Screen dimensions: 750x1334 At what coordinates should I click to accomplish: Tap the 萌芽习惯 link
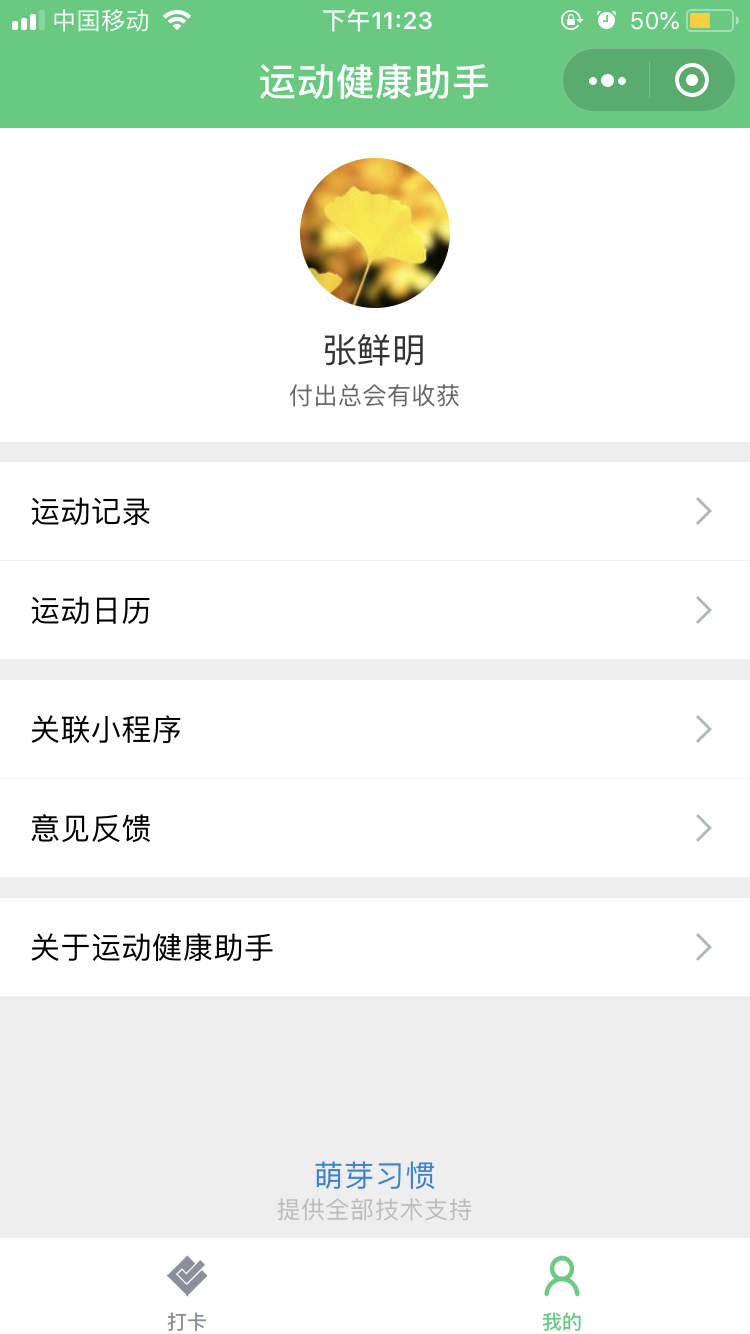point(375,1175)
